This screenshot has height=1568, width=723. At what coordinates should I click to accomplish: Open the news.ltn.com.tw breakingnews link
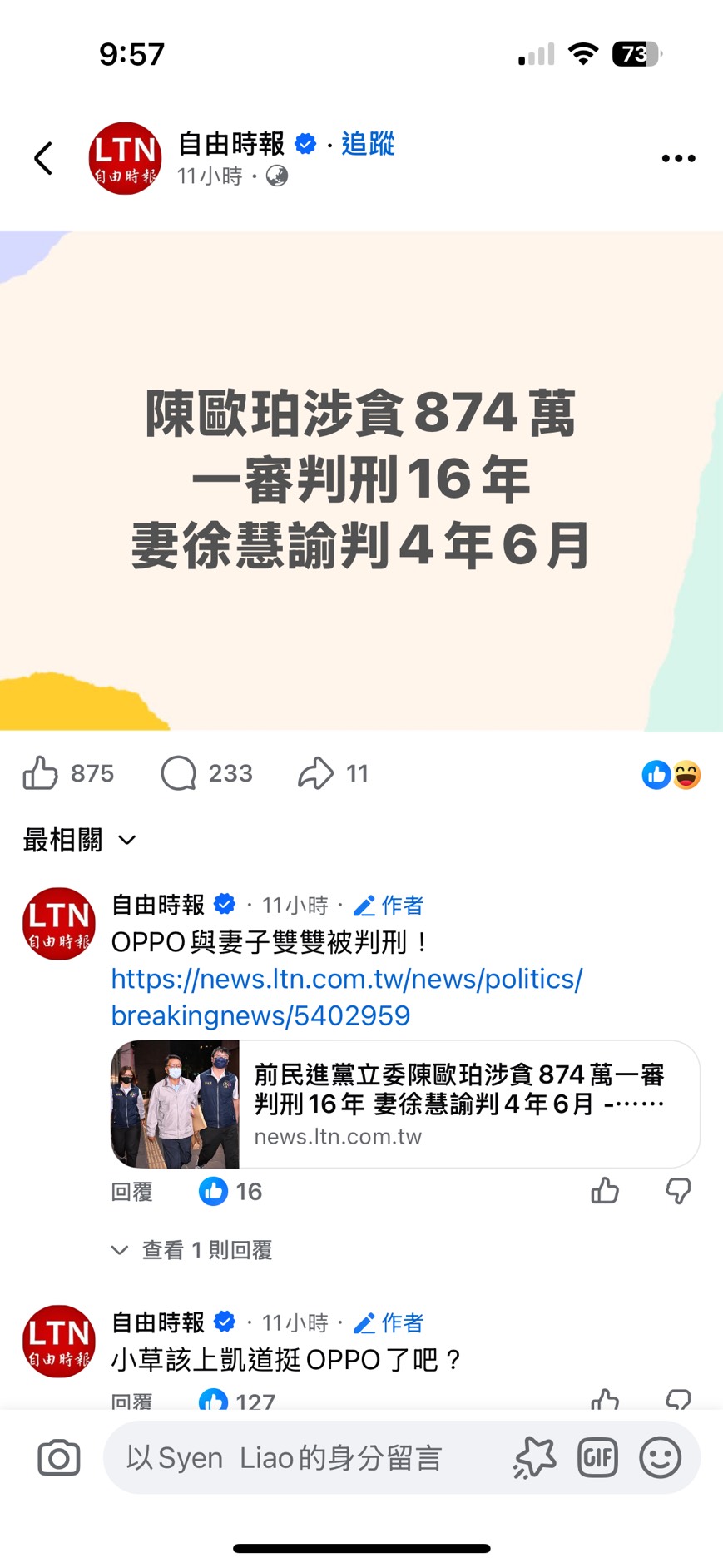point(346,997)
